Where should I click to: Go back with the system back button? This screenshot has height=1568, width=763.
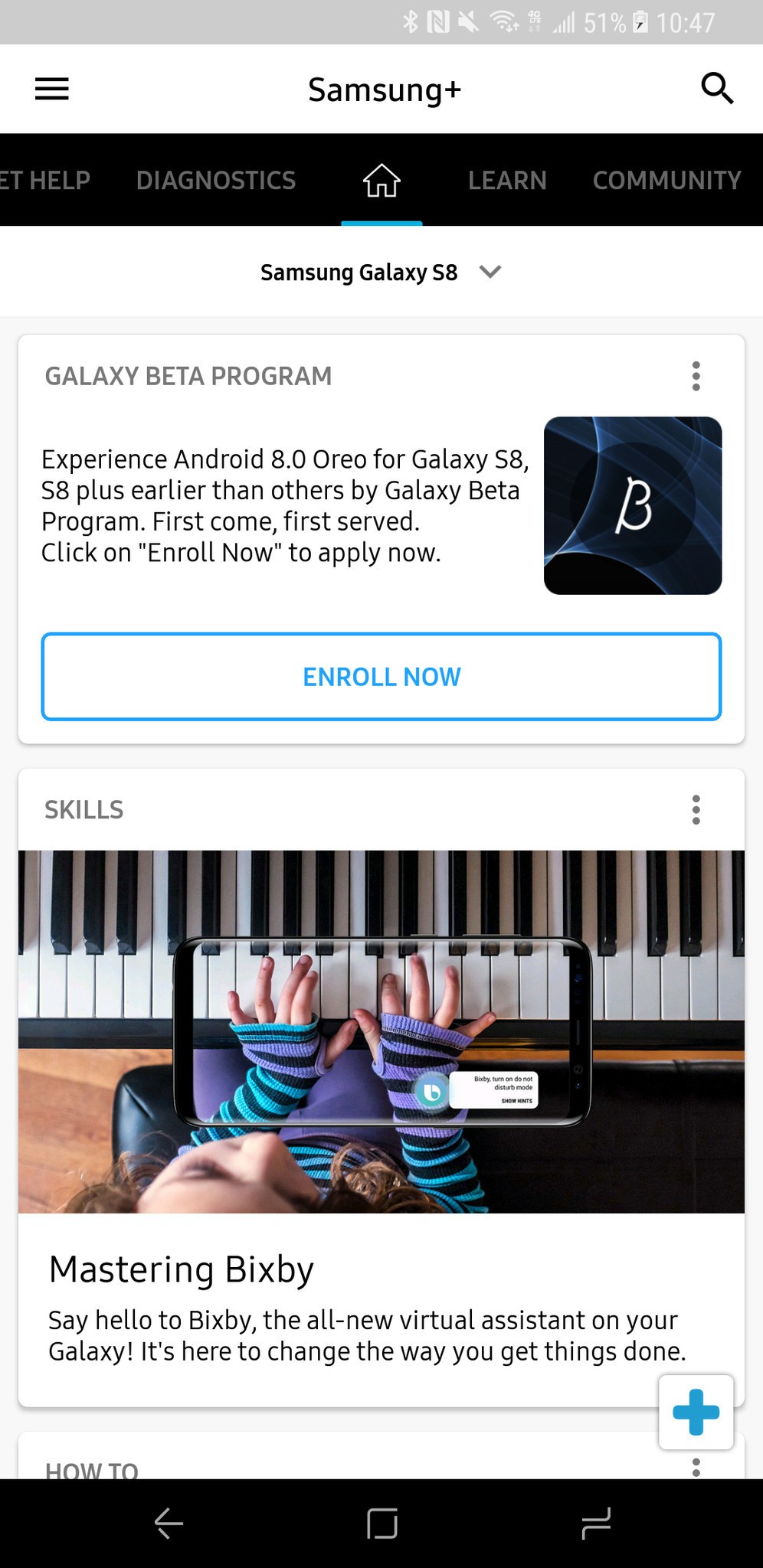click(169, 1524)
